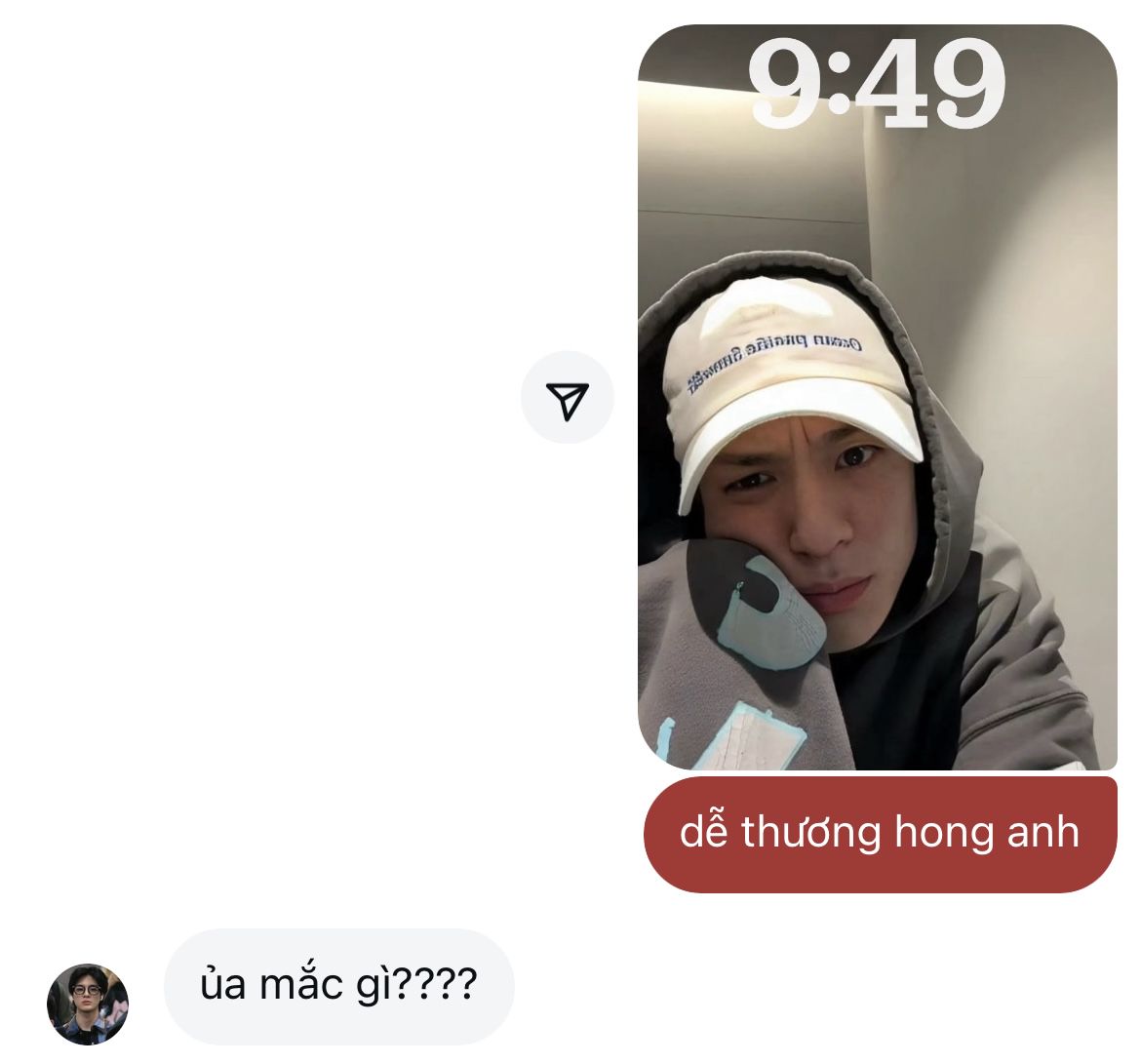Open the sent lock-screen photo
1141x1064 pixels.
click(x=878, y=397)
